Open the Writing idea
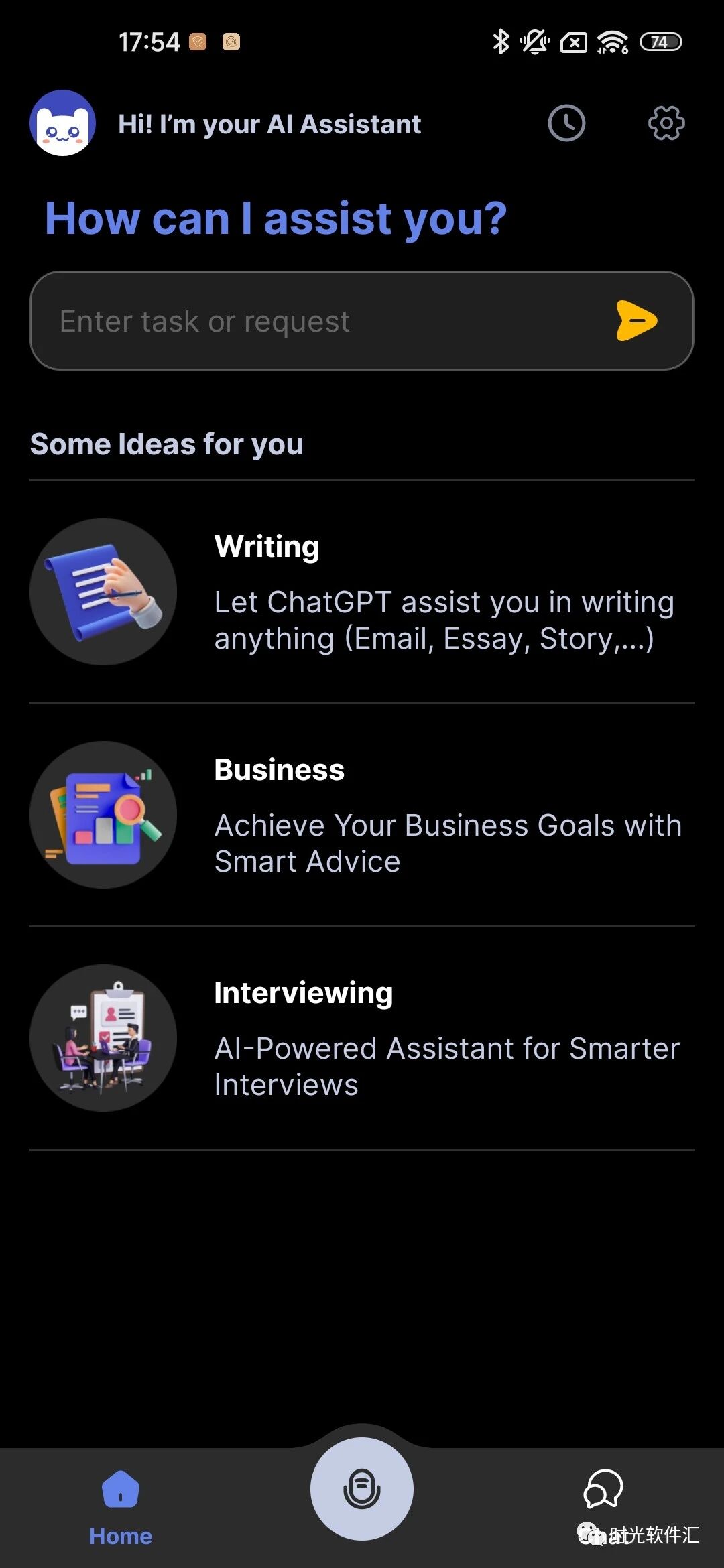The image size is (724, 1568). 362,592
